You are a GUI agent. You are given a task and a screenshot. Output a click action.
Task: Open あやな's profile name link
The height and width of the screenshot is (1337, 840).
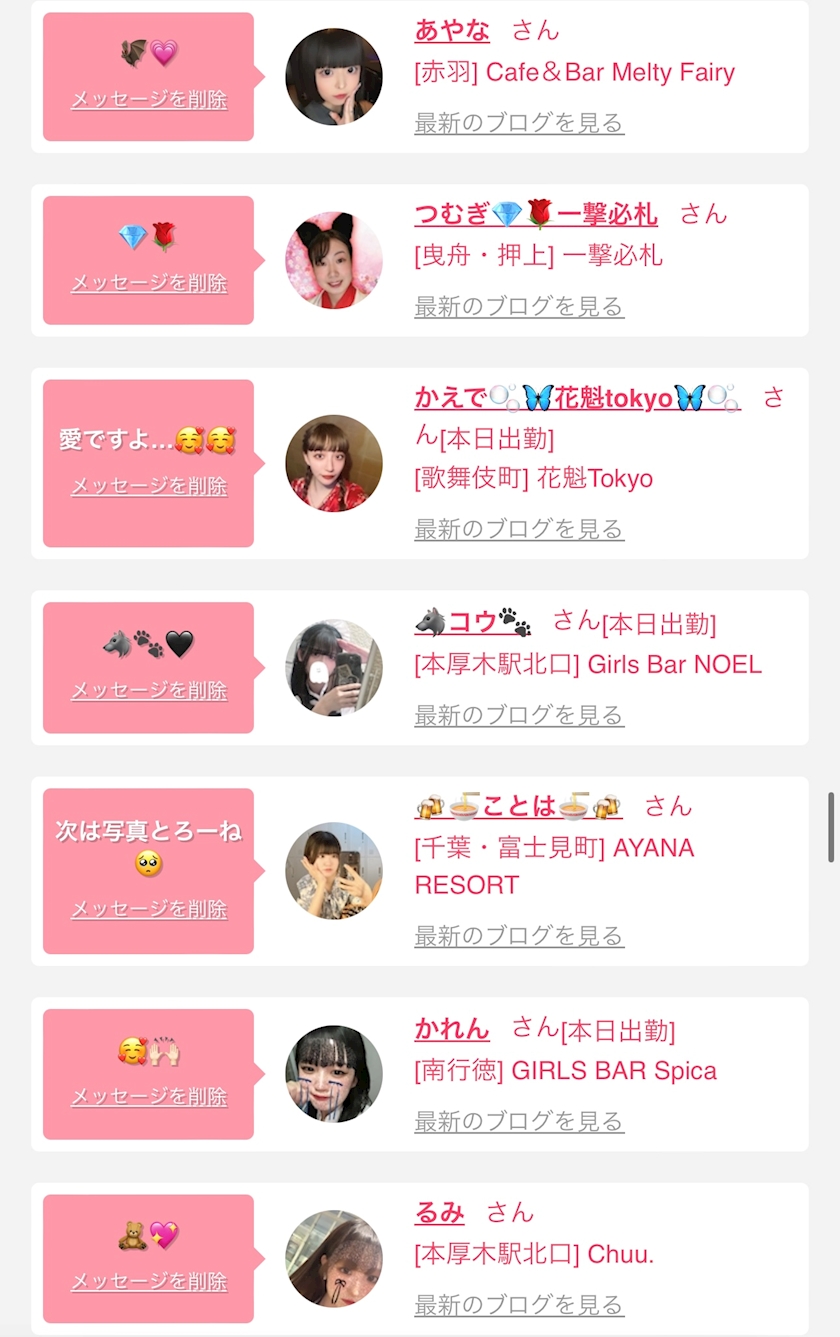pyautogui.click(x=452, y=30)
